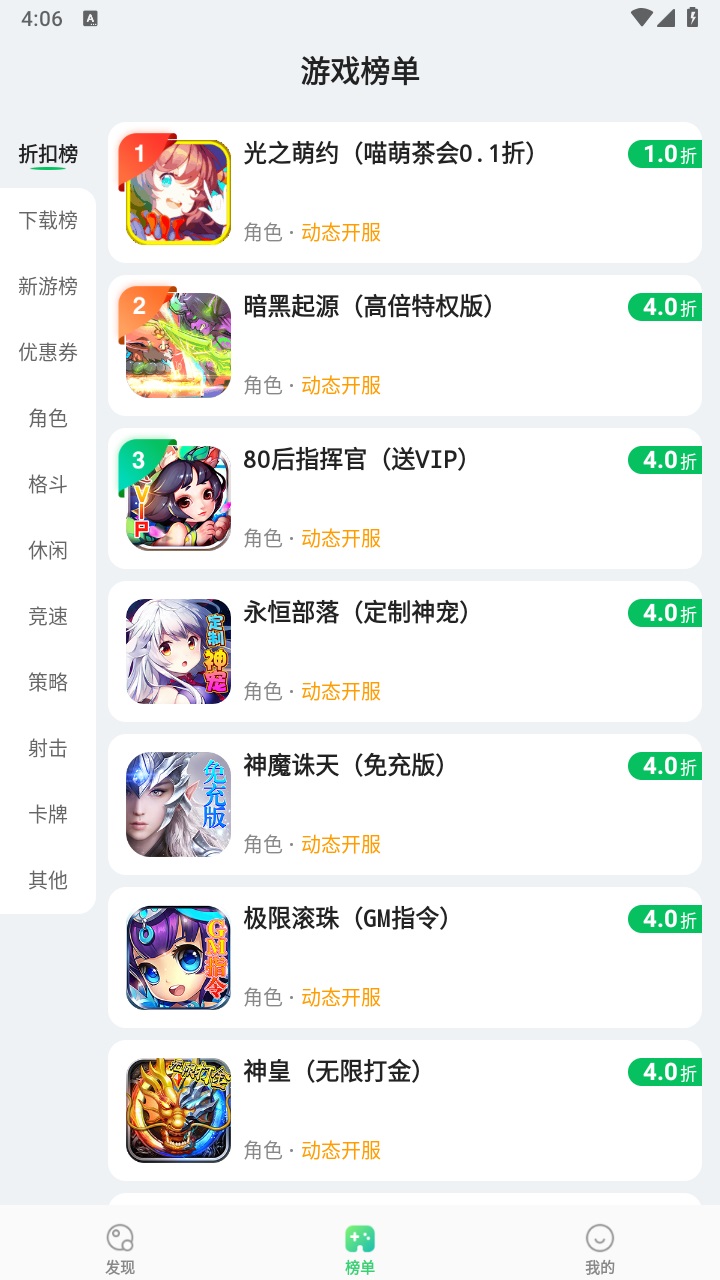This screenshot has width=720, height=1280.
Task: Switch to the 新游榜 tab
Action: tap(47, 287)
